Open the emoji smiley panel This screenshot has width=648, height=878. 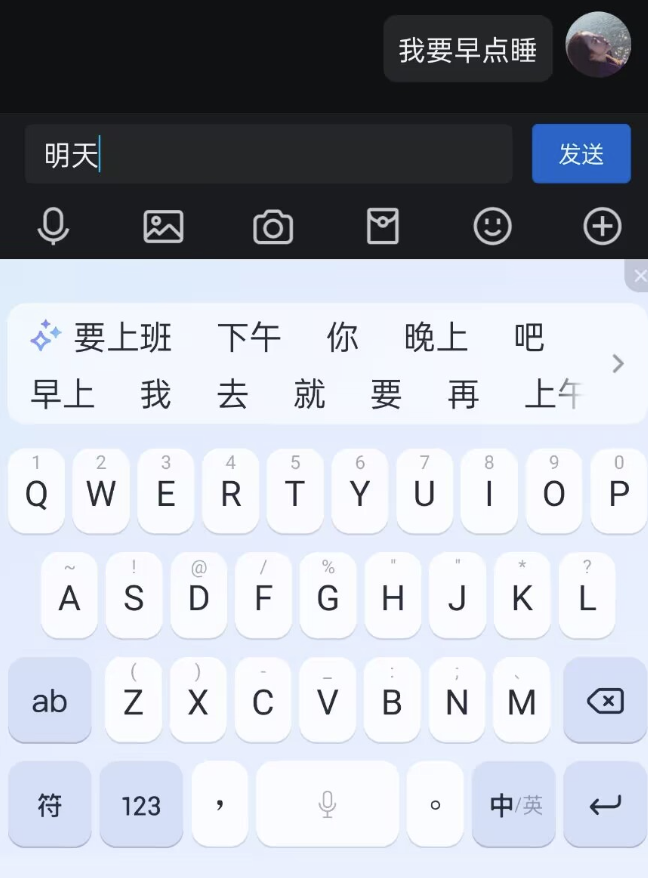[492, 227]
